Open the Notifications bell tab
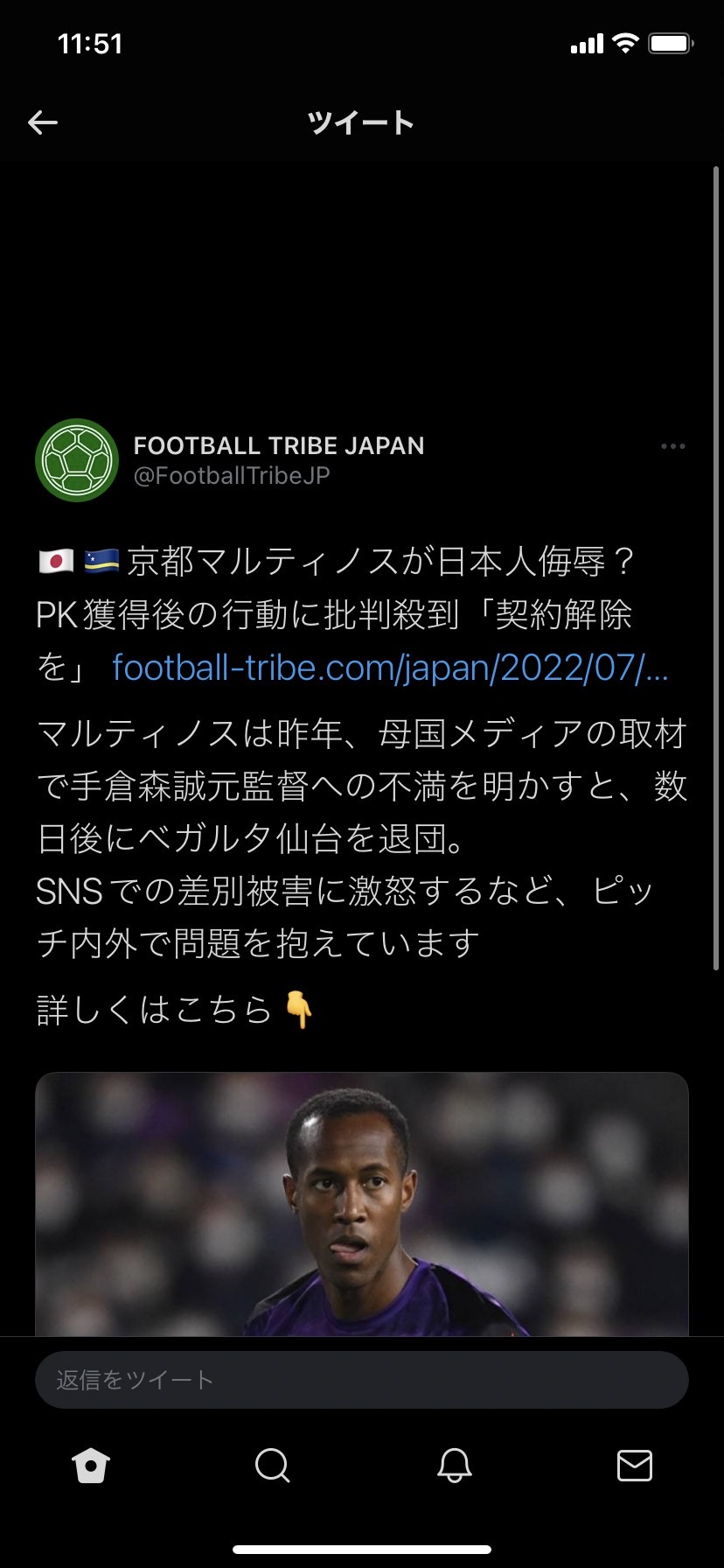The width and height of the screenshot is (724, 1568). pyautogui.click(x=454, y=1466)
